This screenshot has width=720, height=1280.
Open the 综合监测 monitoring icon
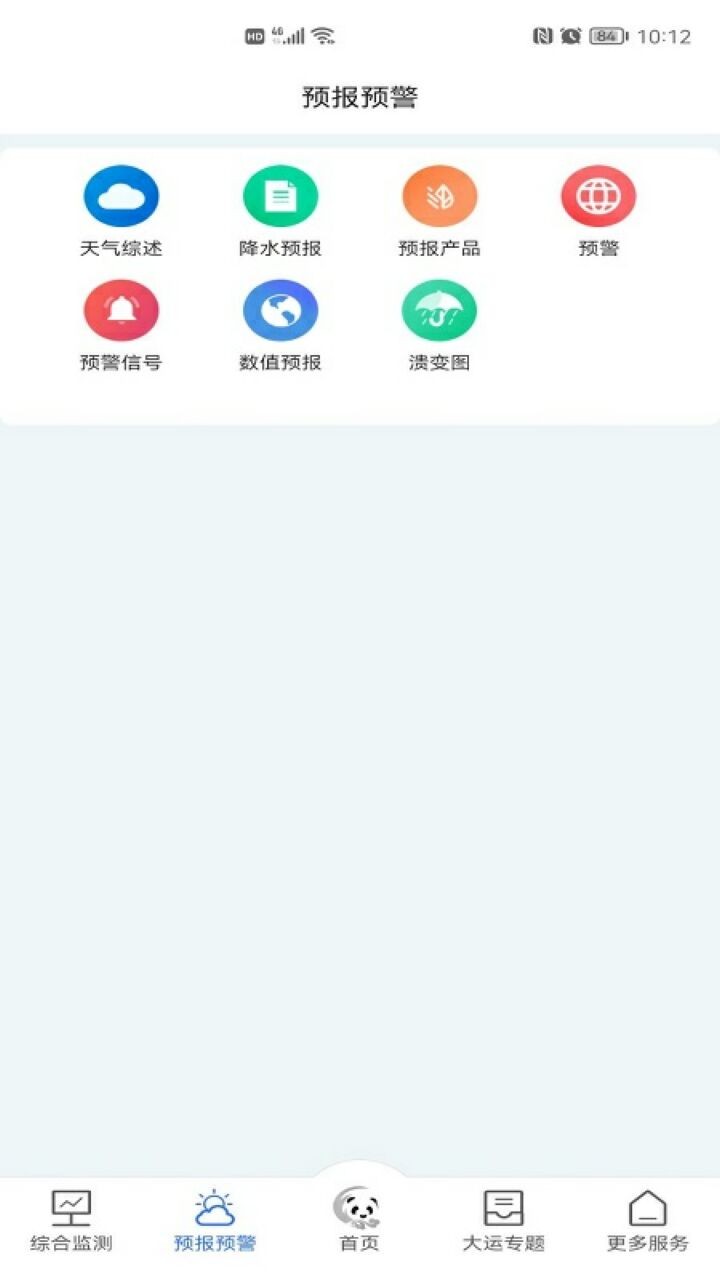click(72, 1207)
